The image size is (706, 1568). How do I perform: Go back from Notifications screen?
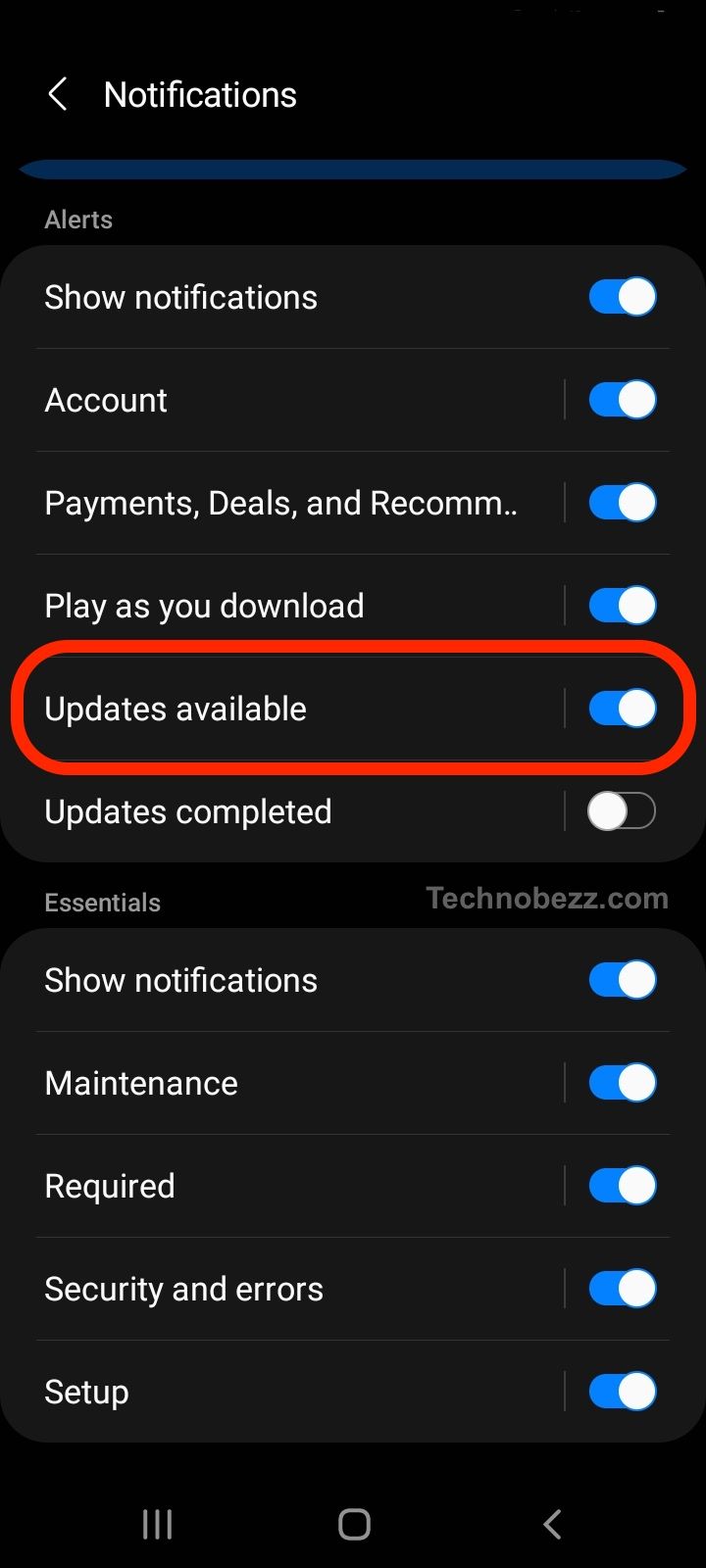[x=58, y=95]
